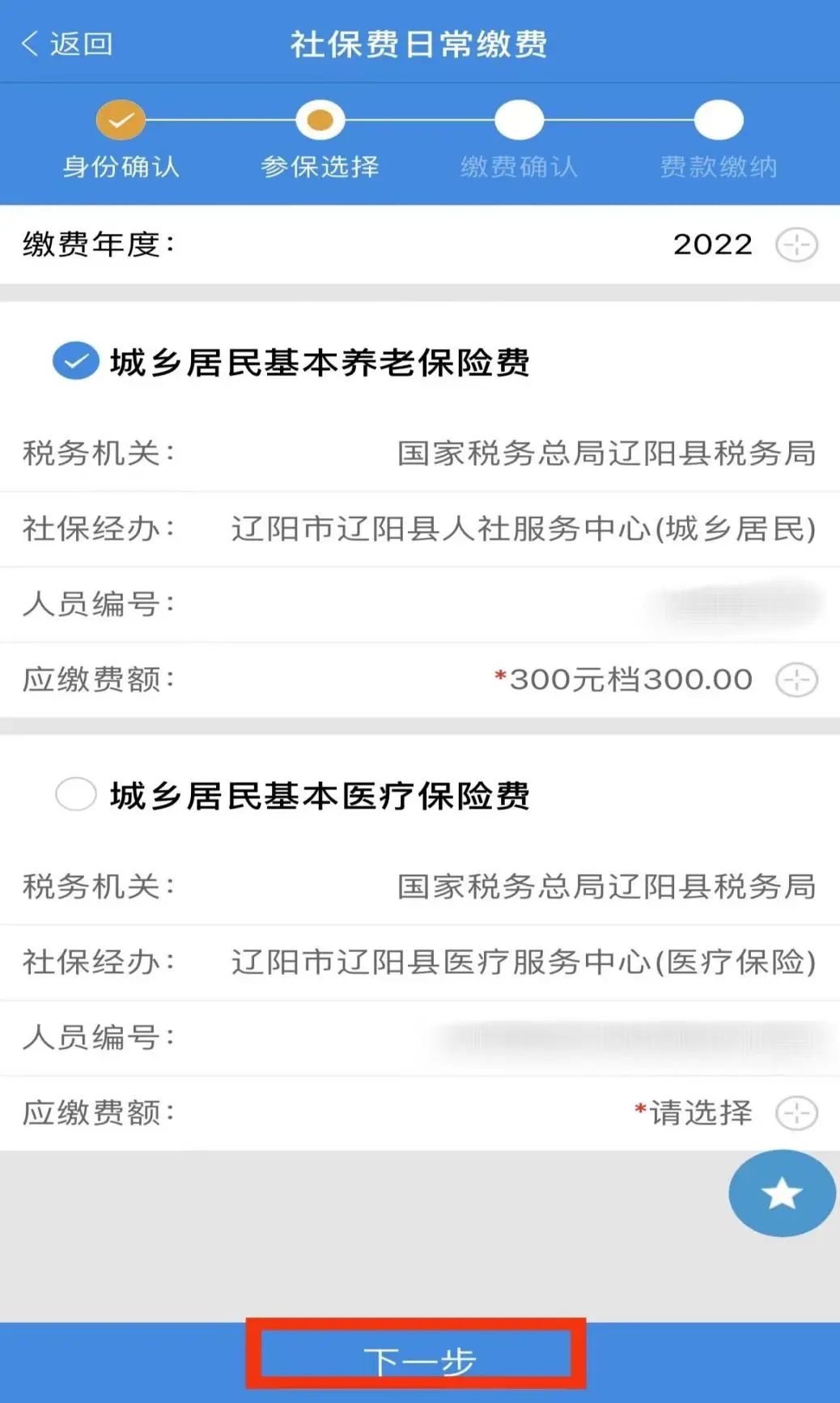Viewport: 840px width, 1403px height.
Task: Open the 缴费年度 2022 year picker
Action: (796, 244)
